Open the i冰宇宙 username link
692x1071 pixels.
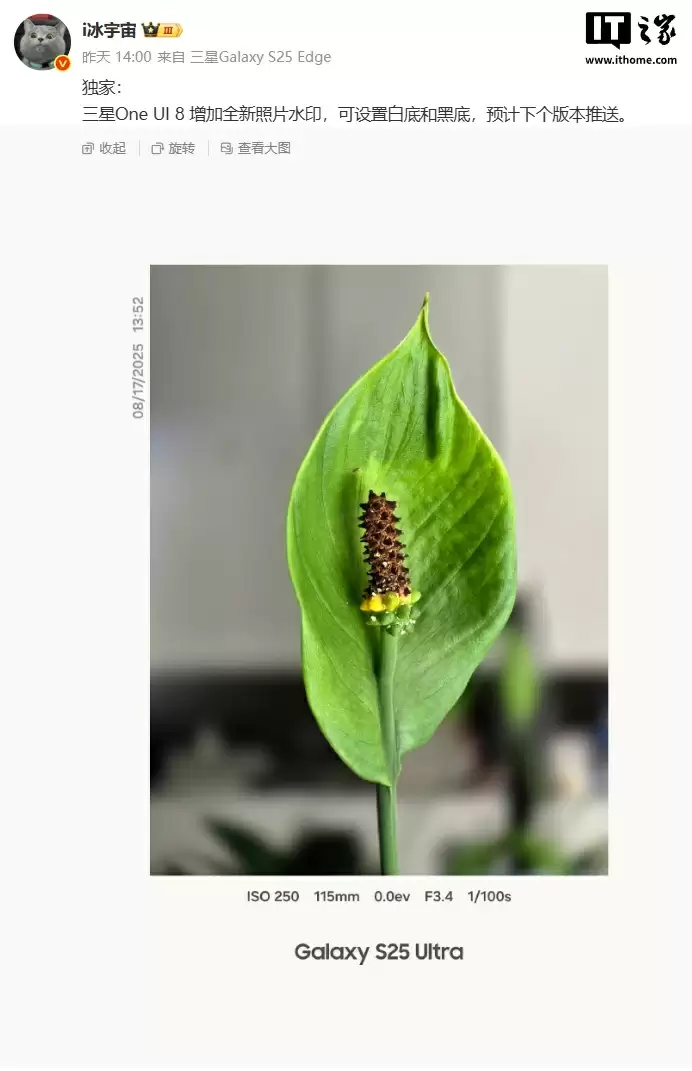pyautogui.click(x=109, y=29)
